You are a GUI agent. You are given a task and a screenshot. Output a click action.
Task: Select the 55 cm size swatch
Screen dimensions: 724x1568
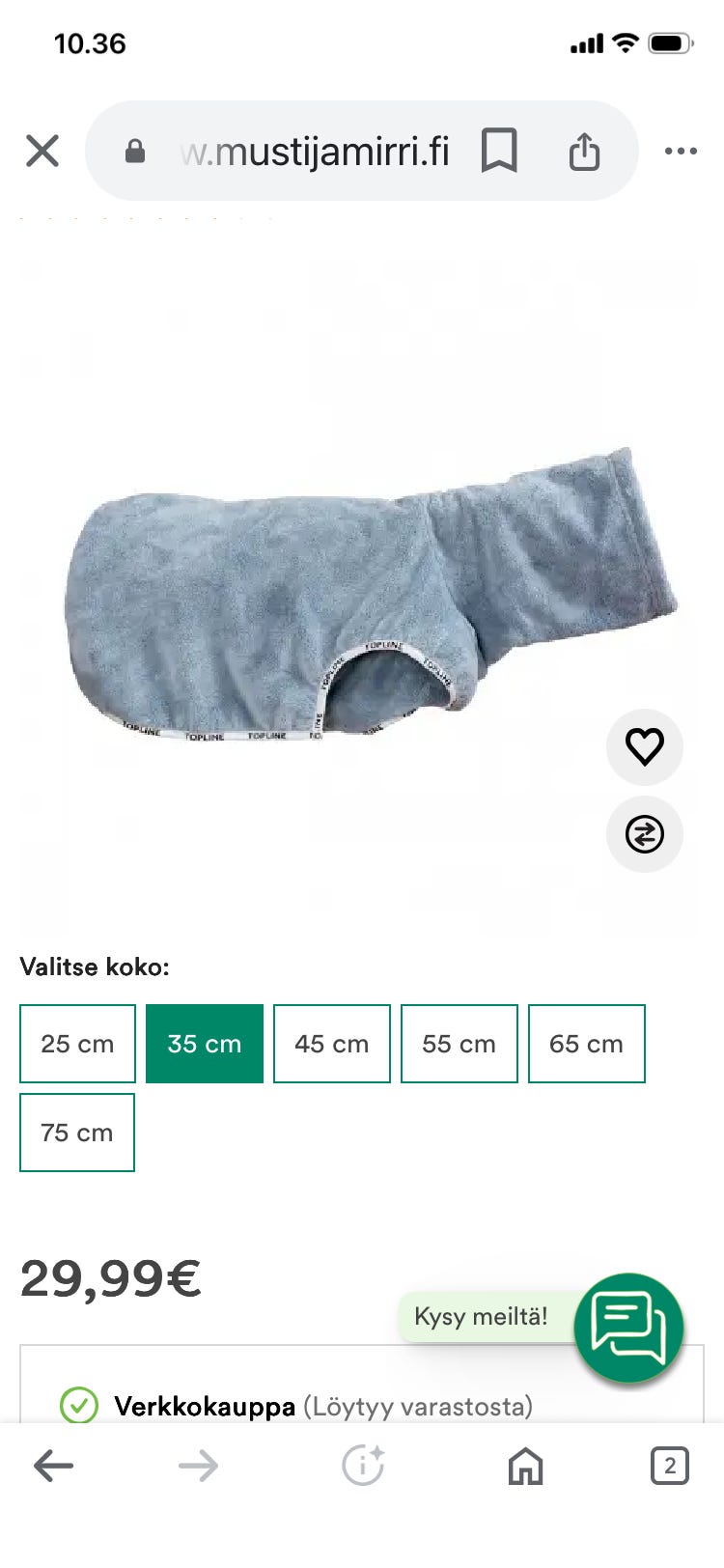coord(459,1044)
